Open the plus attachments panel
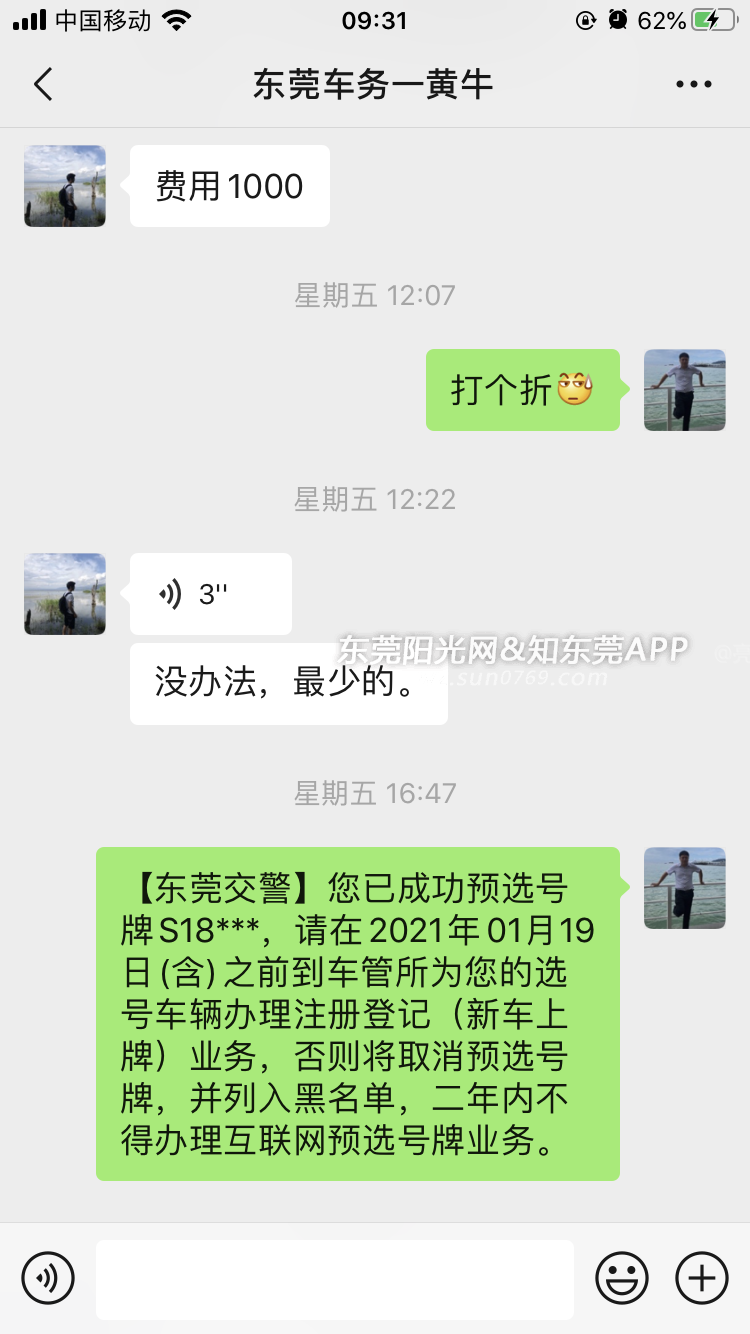The image size is (750, 1334). tap(702, 1278)
